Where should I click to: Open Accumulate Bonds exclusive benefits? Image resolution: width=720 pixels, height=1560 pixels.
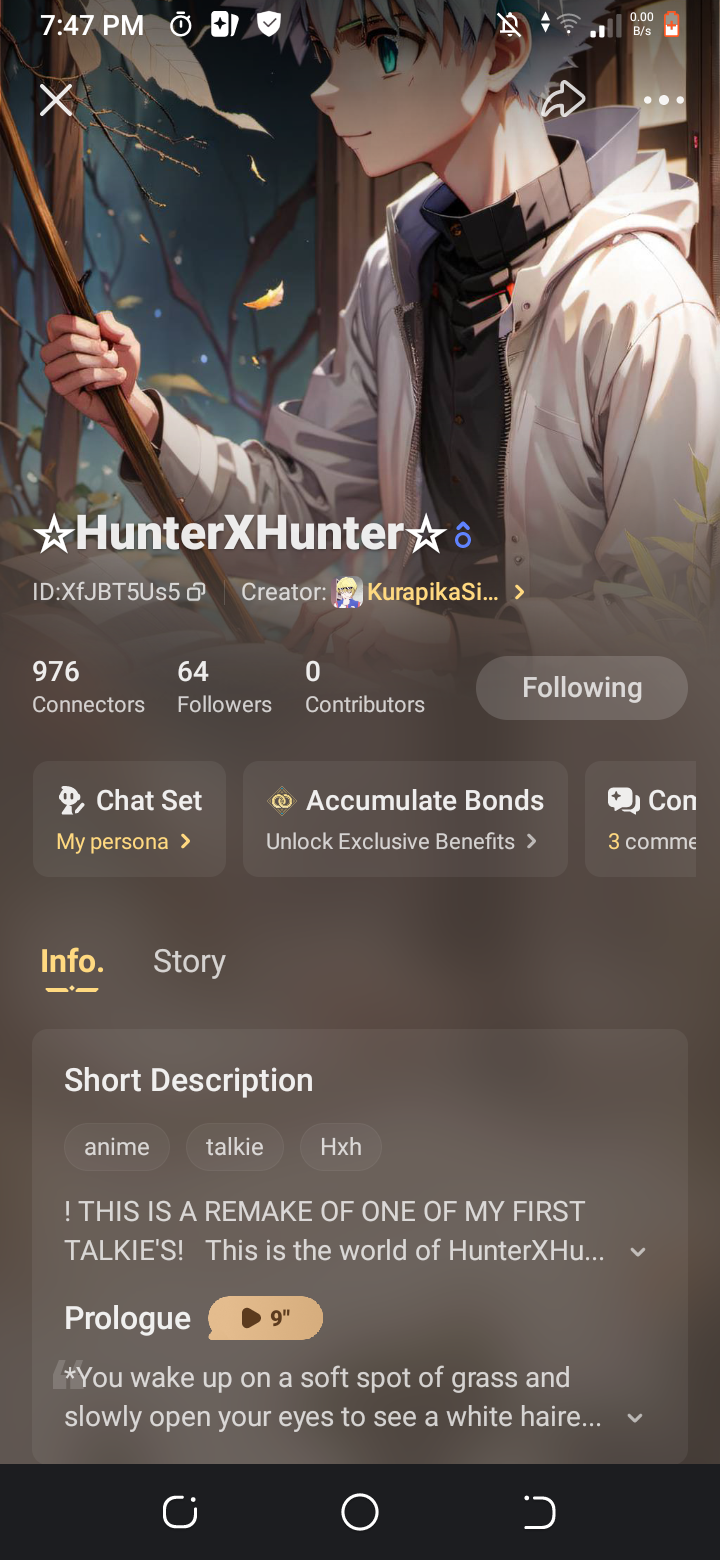[x=405, y=819]
